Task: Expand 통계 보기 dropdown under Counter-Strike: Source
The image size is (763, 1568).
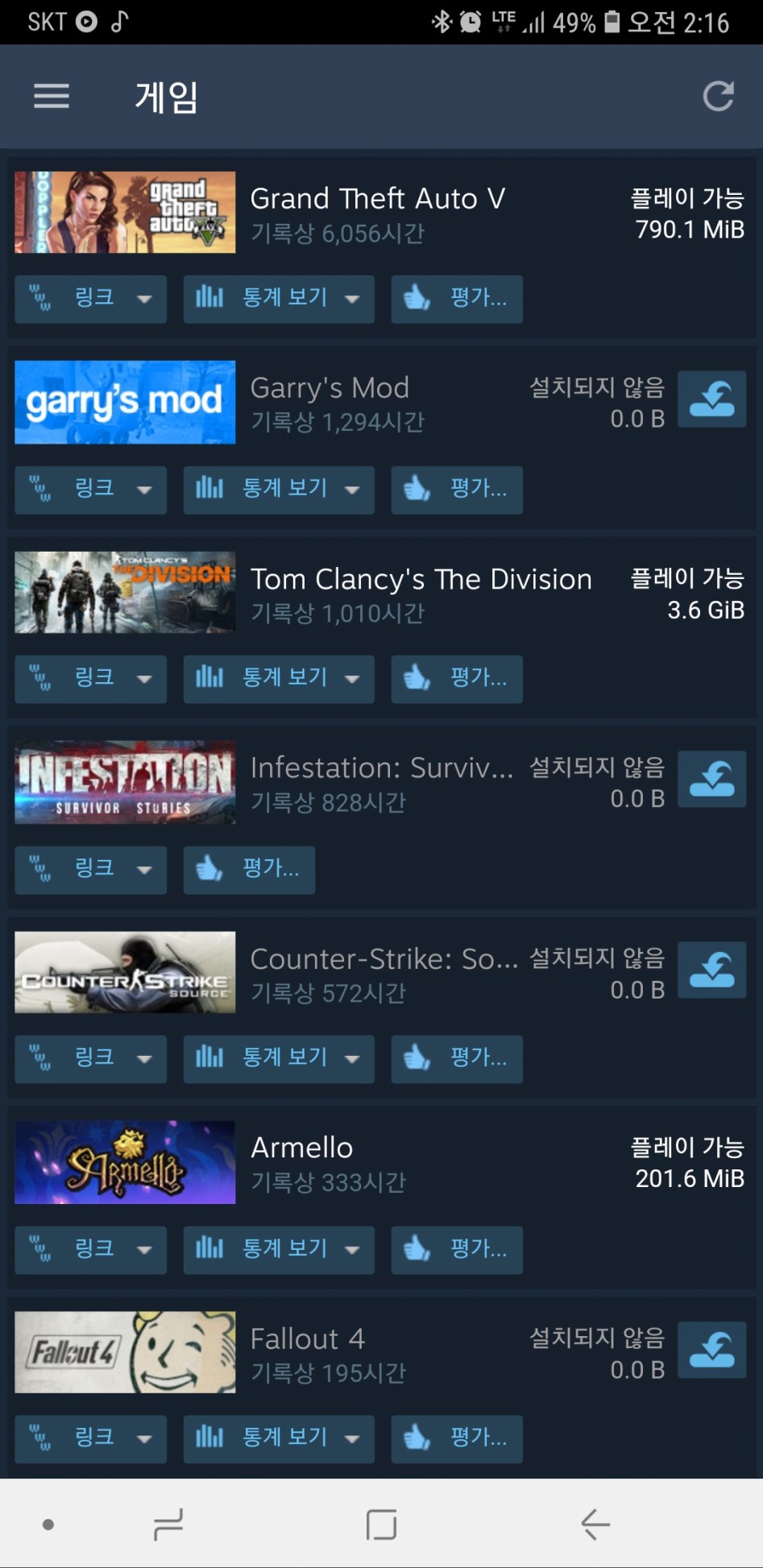Action: (x=279, y=1059)
